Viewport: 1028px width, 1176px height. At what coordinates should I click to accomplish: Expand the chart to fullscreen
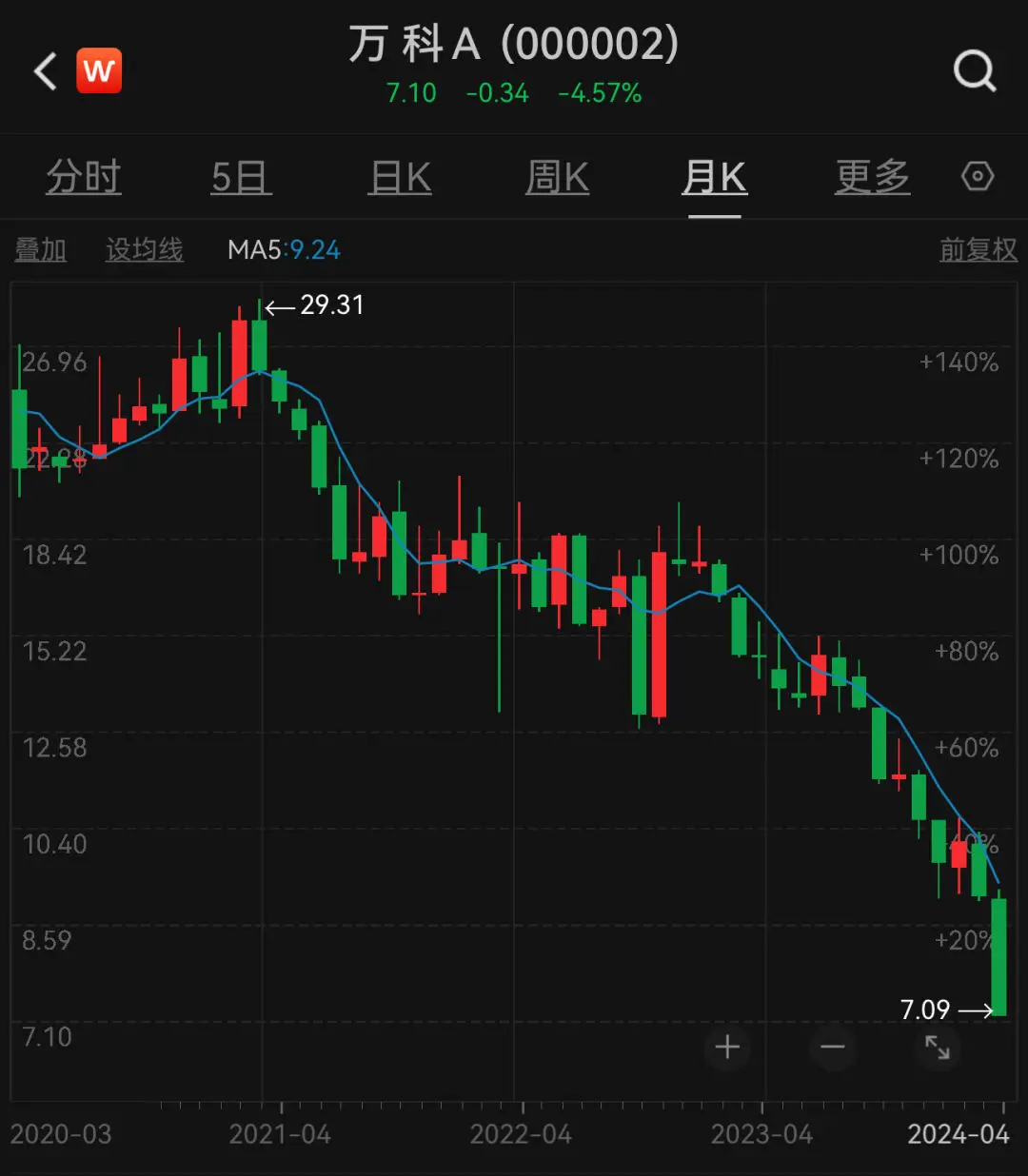(x=938, y=1048)
